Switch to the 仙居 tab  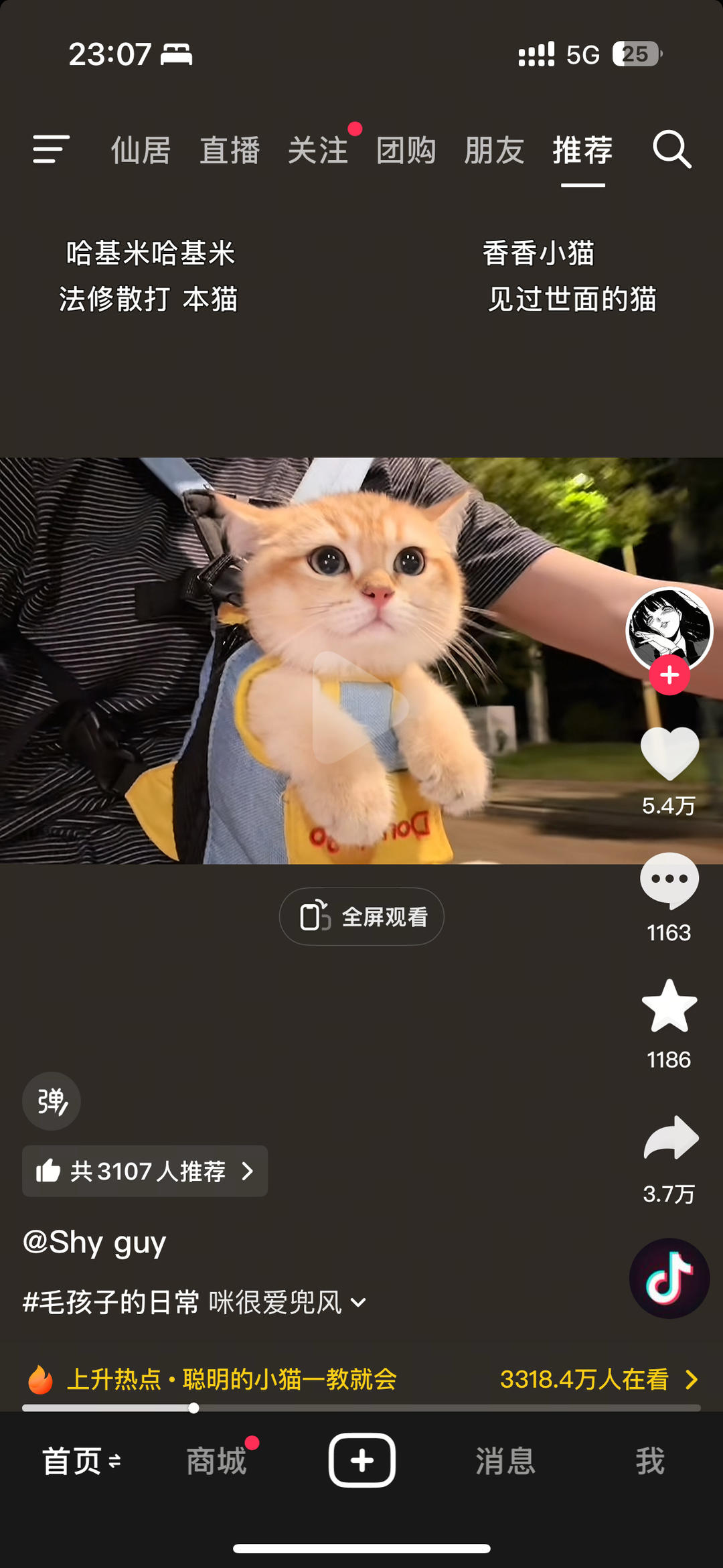click(141, 150)
